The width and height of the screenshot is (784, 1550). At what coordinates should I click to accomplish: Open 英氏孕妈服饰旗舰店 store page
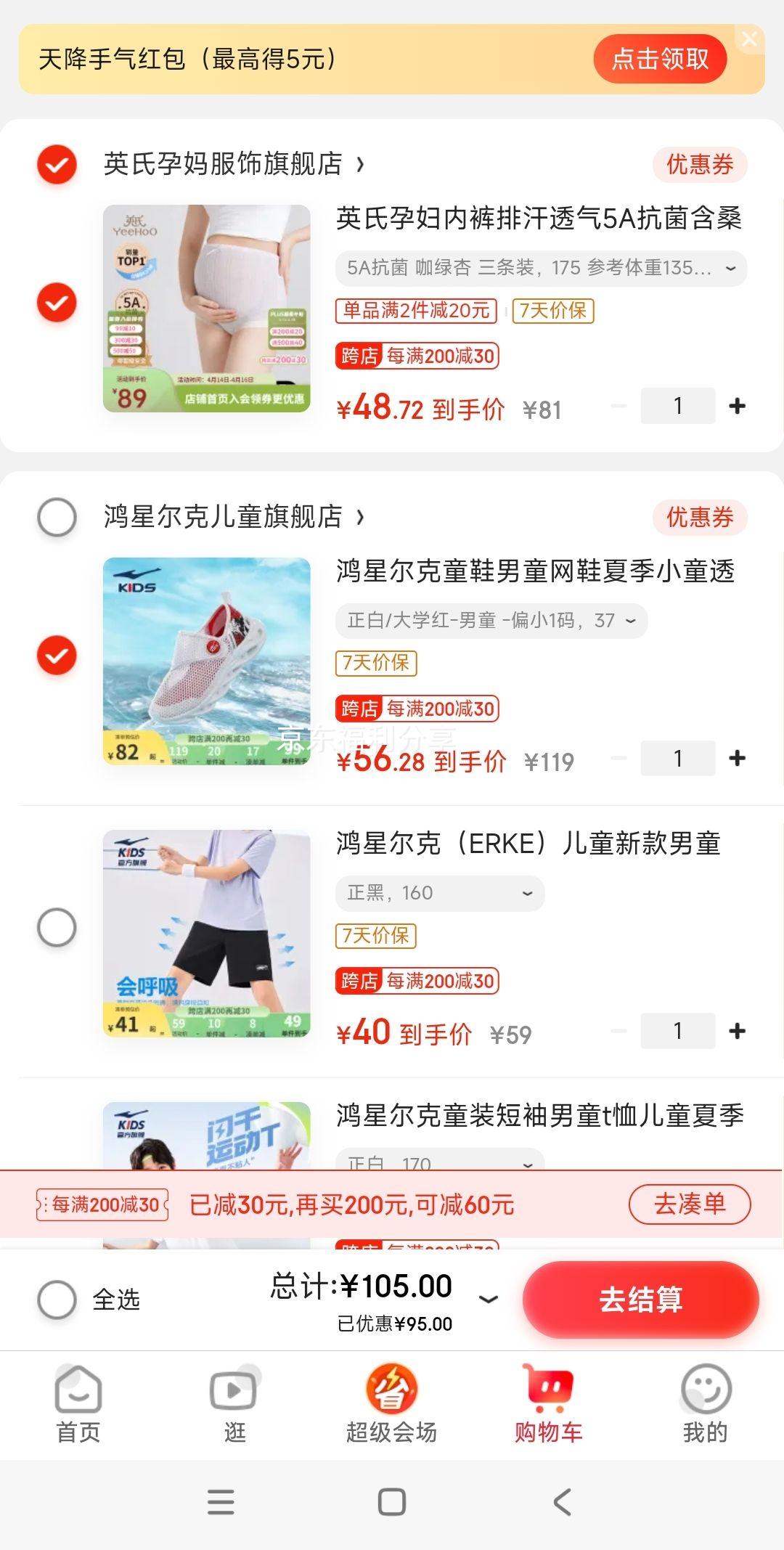[x=232, y=164]
